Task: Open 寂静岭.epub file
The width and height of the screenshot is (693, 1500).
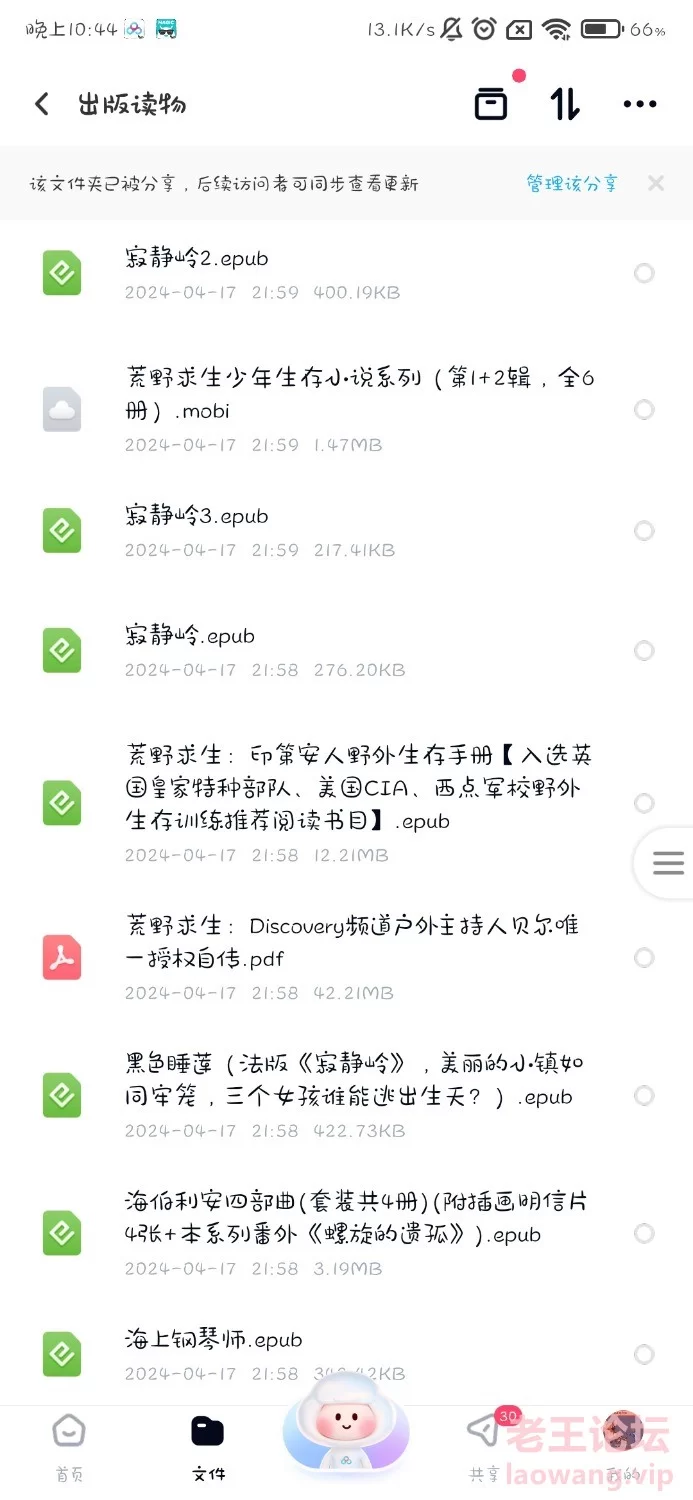Action: 346,651
